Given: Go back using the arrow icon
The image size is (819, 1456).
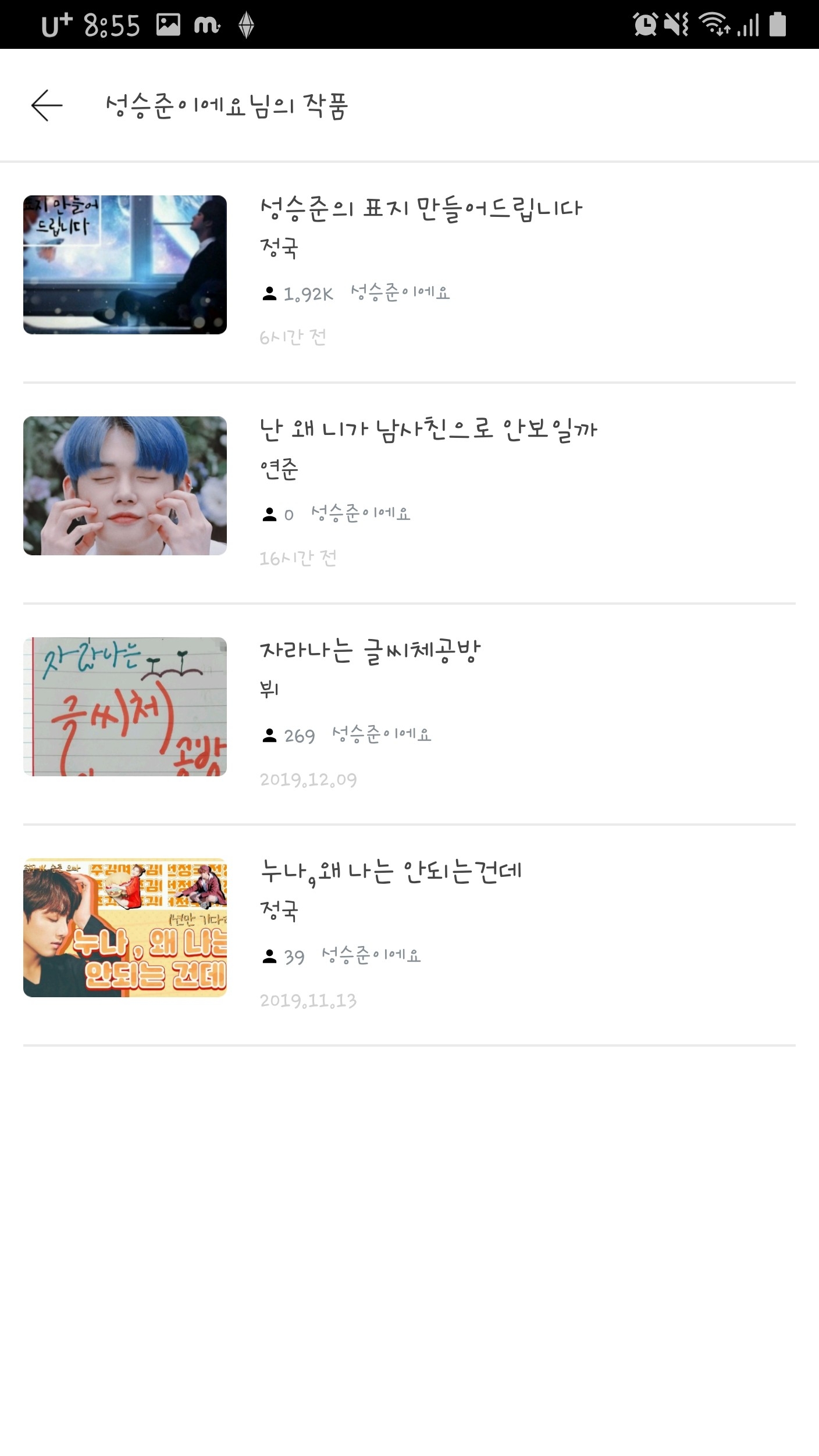Looking at the screenshot, I should [47, 105].
